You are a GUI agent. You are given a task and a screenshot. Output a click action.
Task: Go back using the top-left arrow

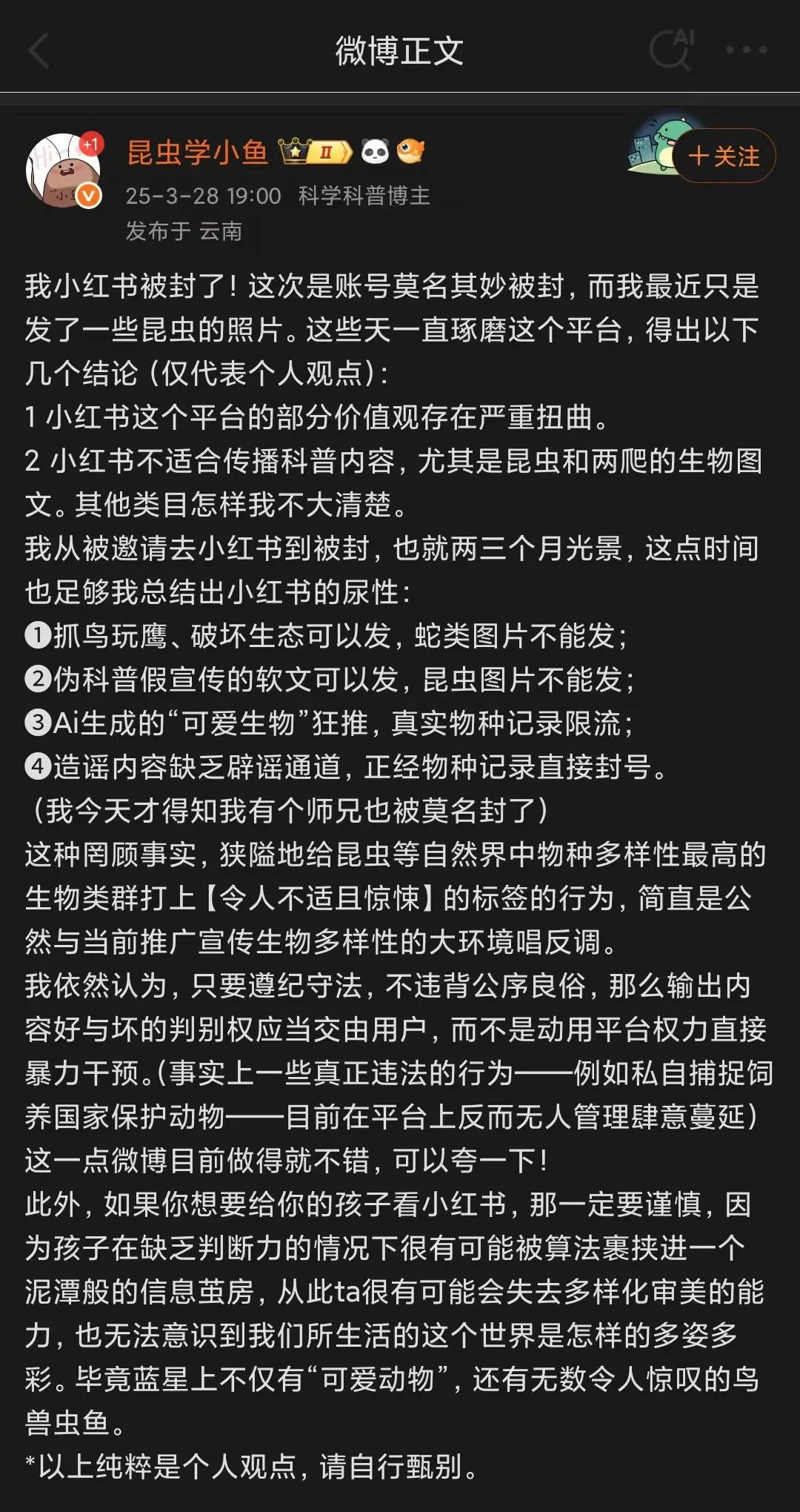[x=39, y=51]
